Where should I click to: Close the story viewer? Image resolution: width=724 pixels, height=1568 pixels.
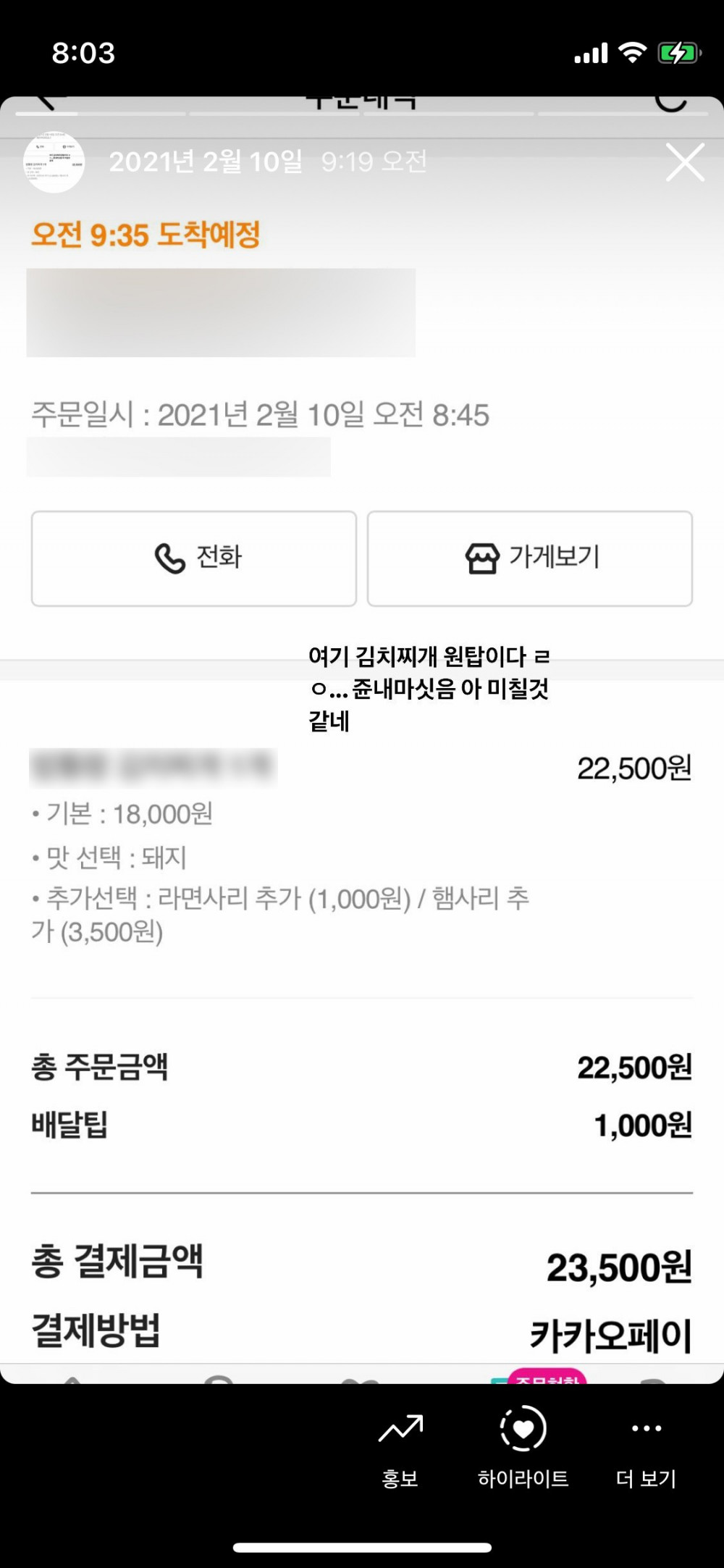pyautogui.click(x=684, y=162)
